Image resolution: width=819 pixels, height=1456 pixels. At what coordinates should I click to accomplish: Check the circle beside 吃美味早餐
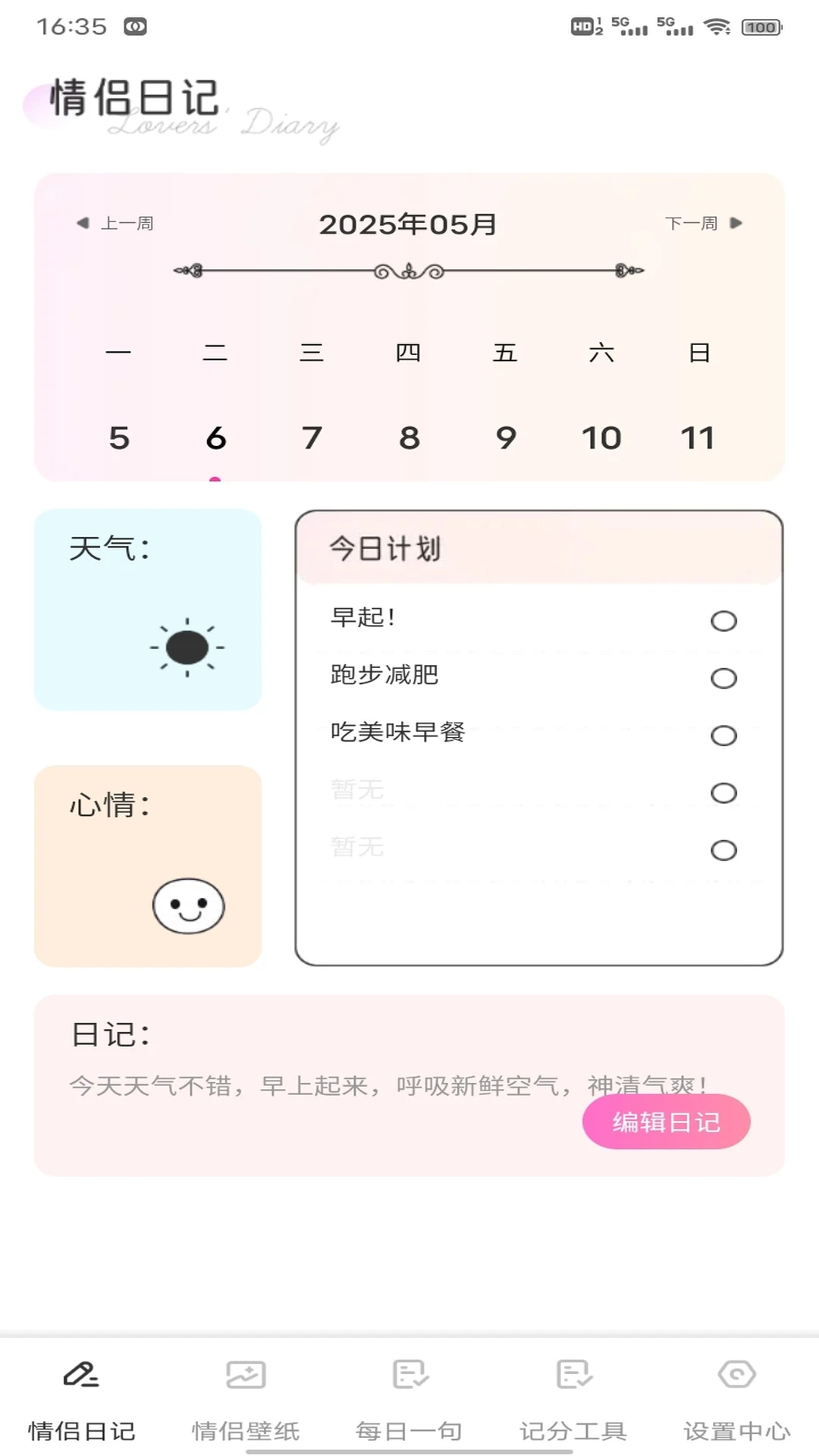pyautogui.click(x=723, y=735)
